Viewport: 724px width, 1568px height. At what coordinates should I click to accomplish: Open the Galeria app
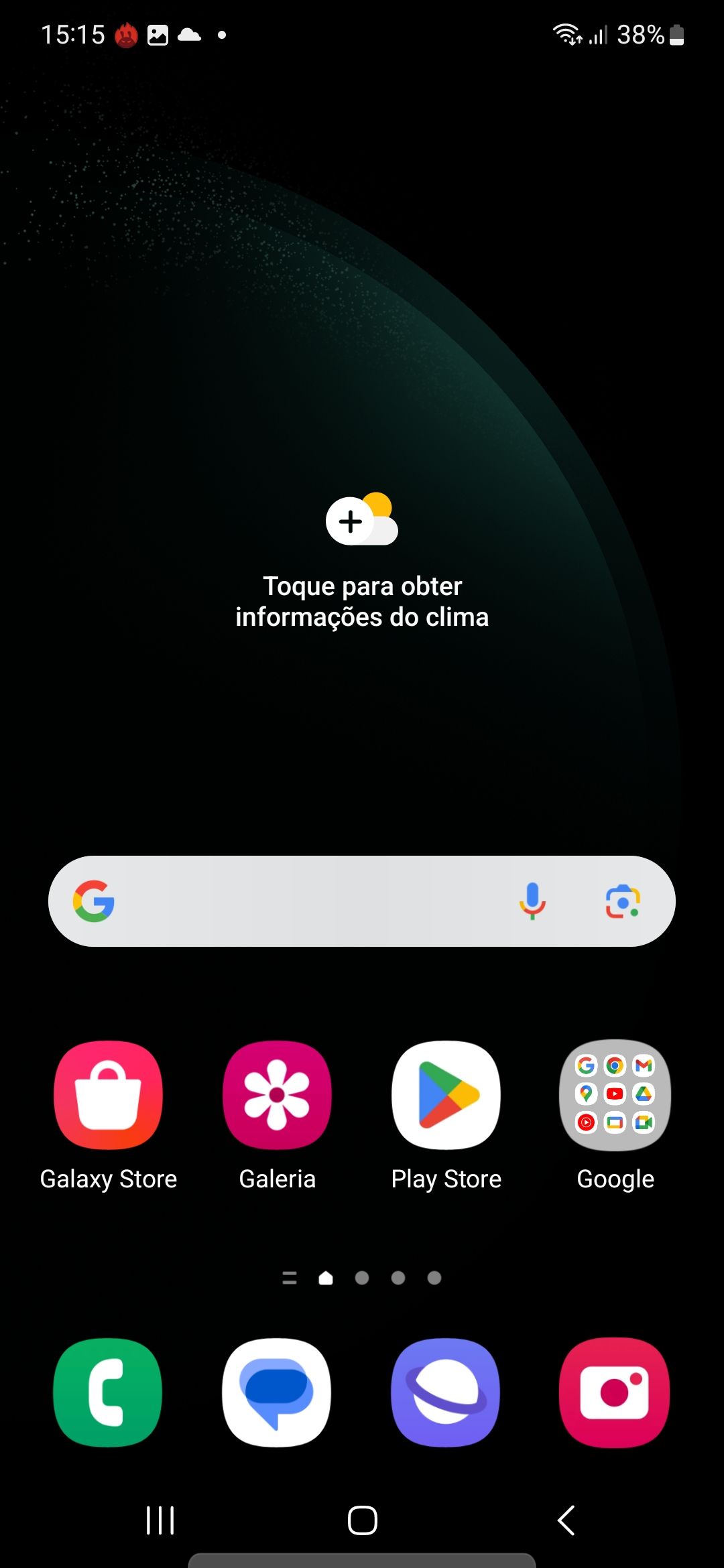click(x=277, y=1096)
